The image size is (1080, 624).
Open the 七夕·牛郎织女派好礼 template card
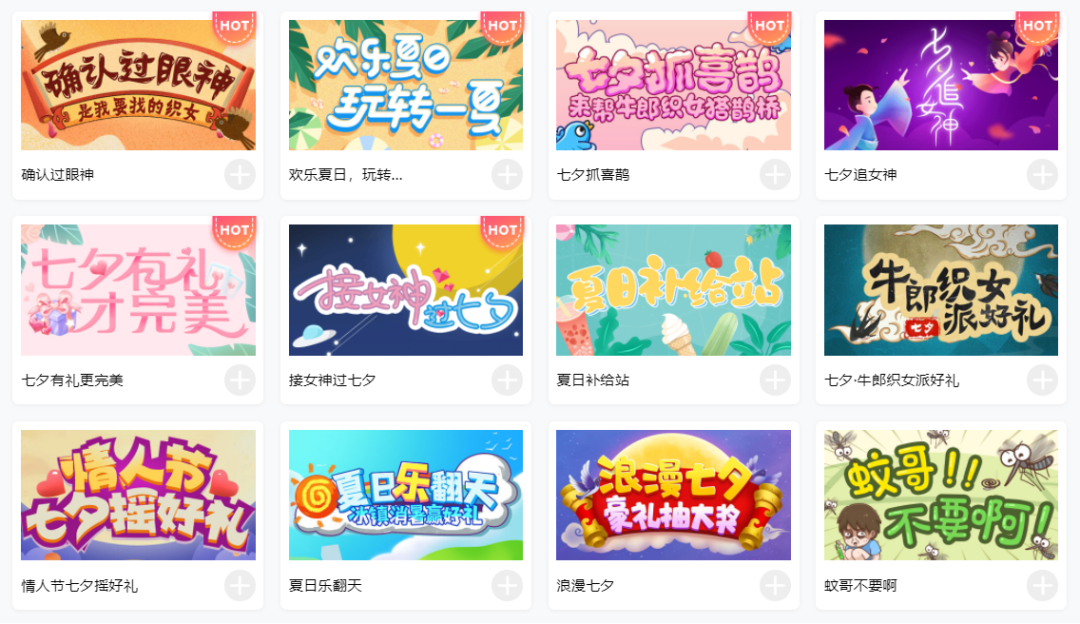point(940,290)
